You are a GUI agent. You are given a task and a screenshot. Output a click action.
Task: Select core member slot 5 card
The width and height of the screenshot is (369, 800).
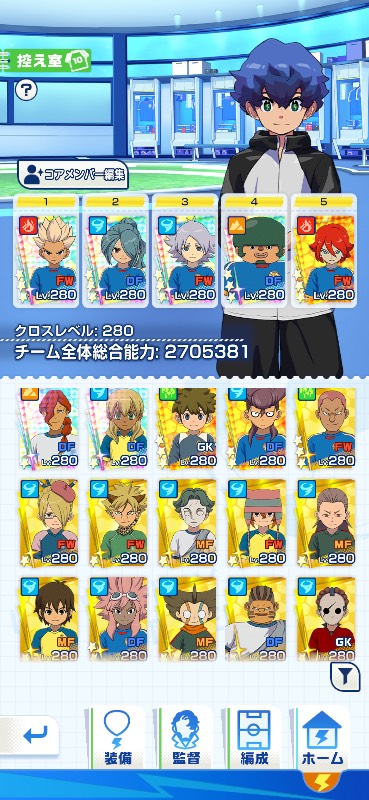coord(324,251)
